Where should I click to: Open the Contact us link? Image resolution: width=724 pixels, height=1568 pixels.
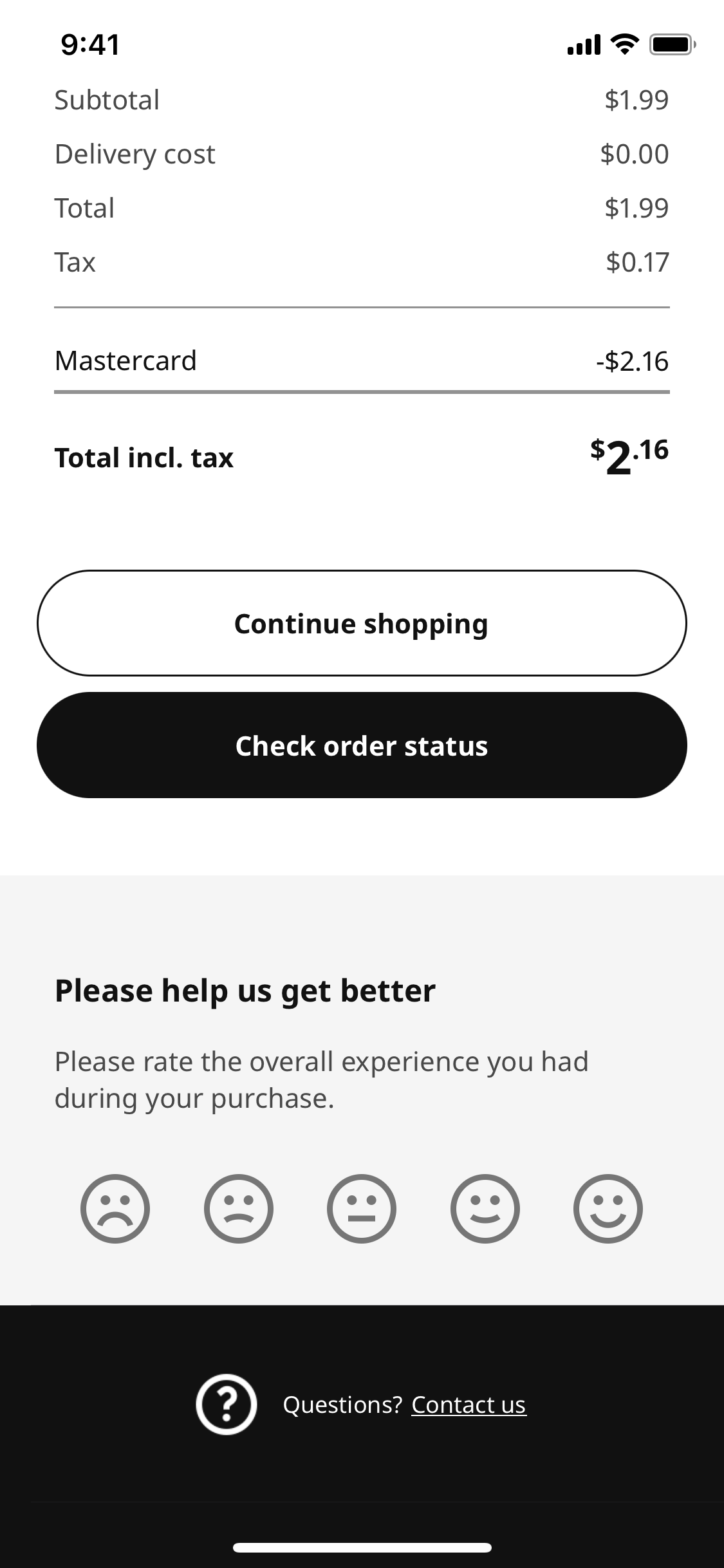pyautogui.click(x=469, y=1405)
